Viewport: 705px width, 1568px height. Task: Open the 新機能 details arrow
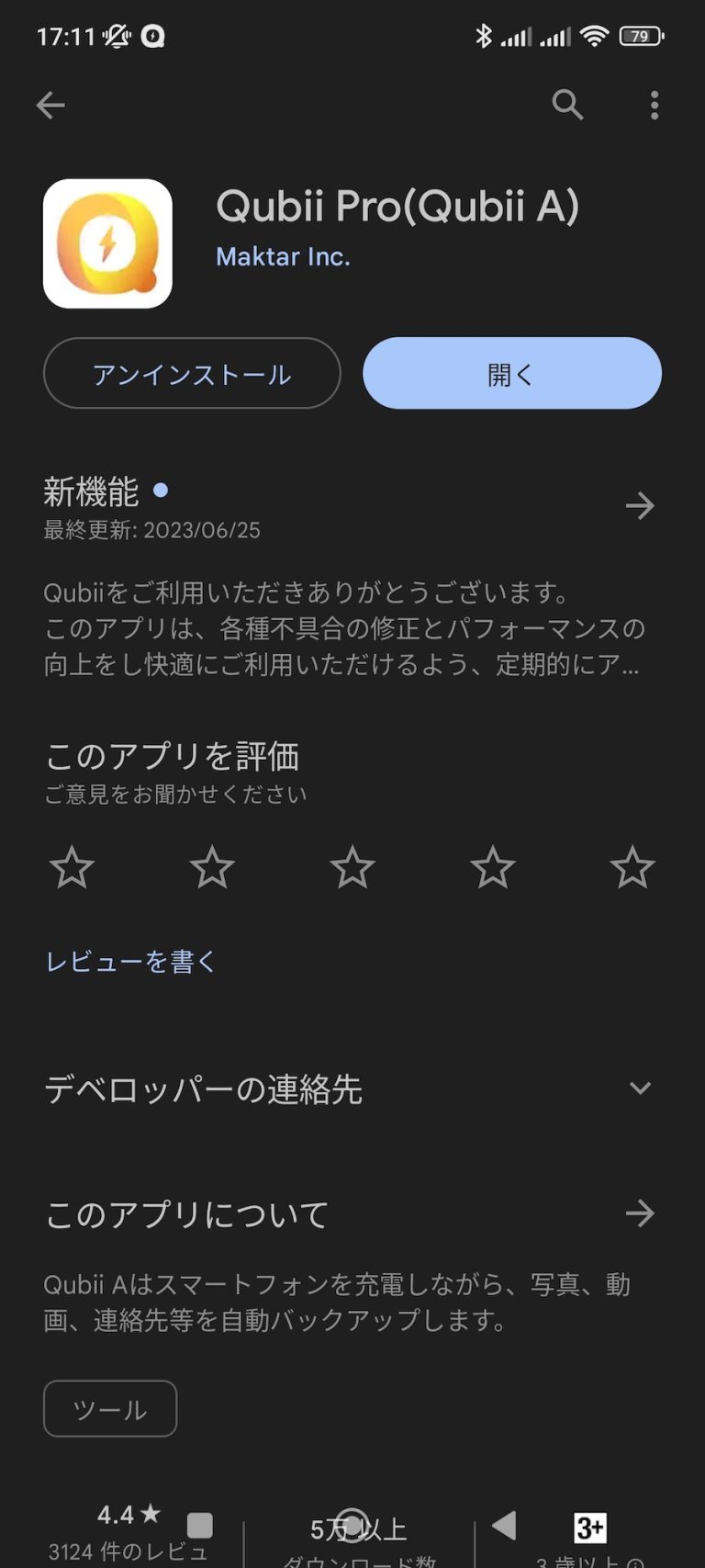[x=640, y=505]
